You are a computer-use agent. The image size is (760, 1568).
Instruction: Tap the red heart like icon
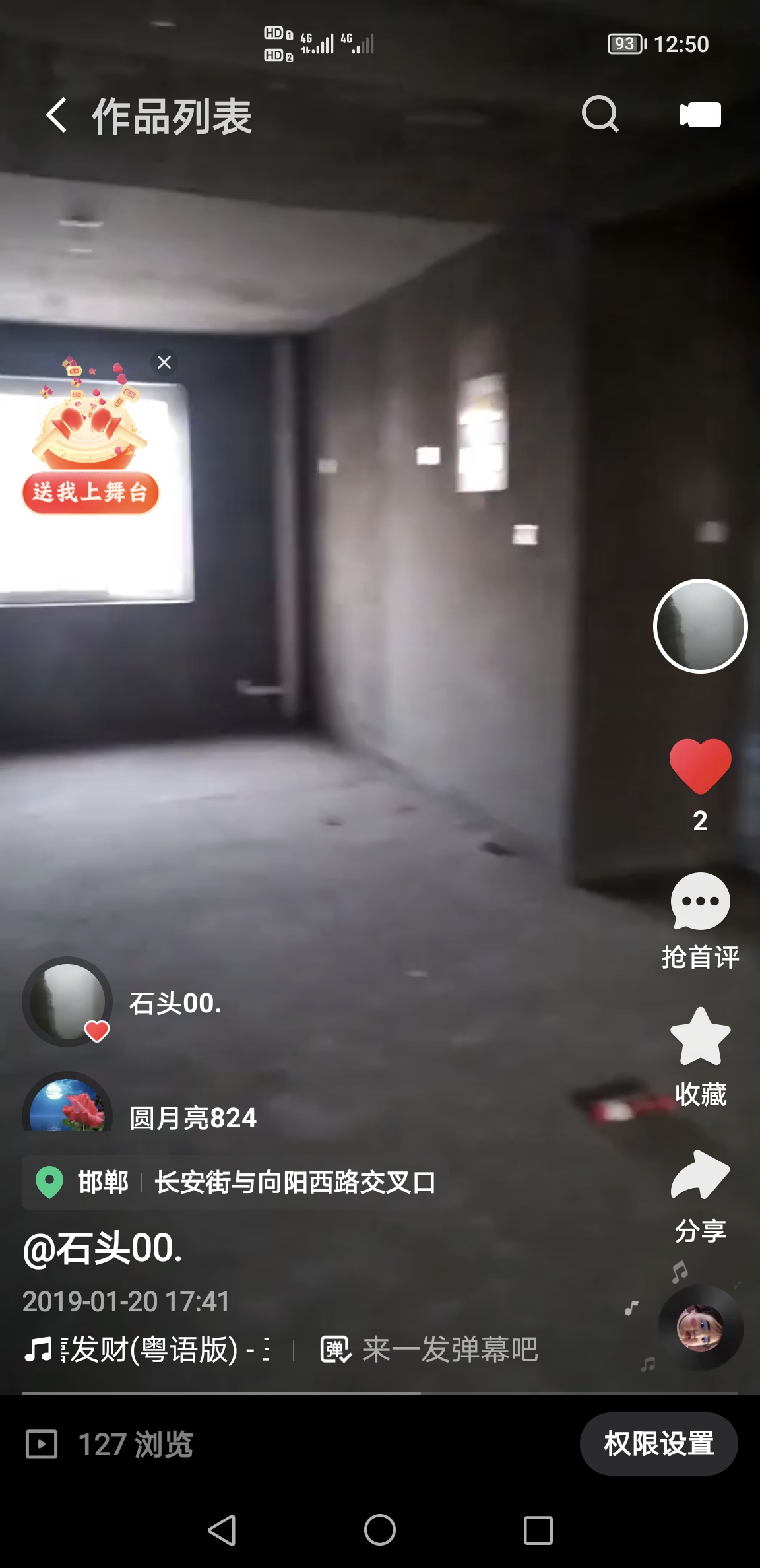pyautogui.click(x=700, y=766)
